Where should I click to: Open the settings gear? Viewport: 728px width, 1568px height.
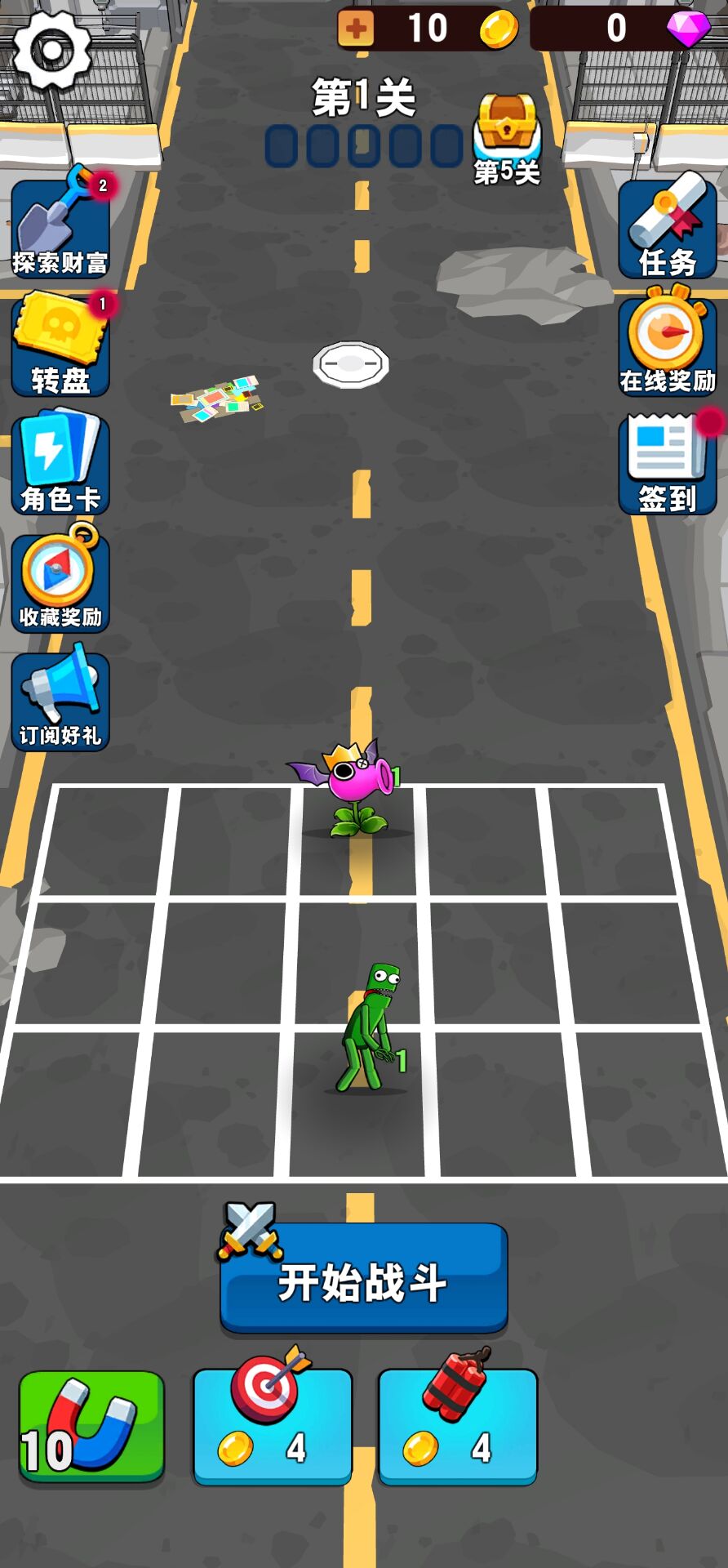pos(51,49)
